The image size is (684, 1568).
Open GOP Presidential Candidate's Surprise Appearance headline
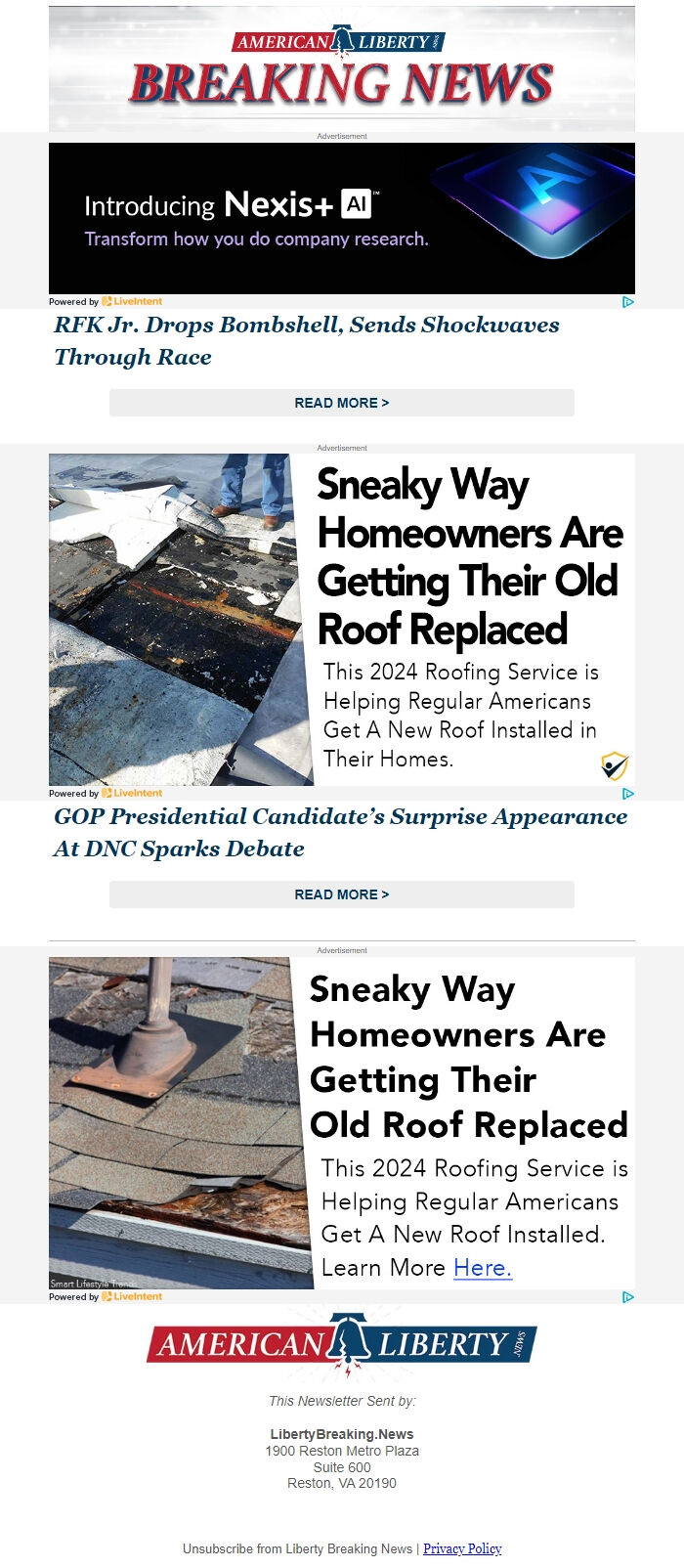(340, 832)
